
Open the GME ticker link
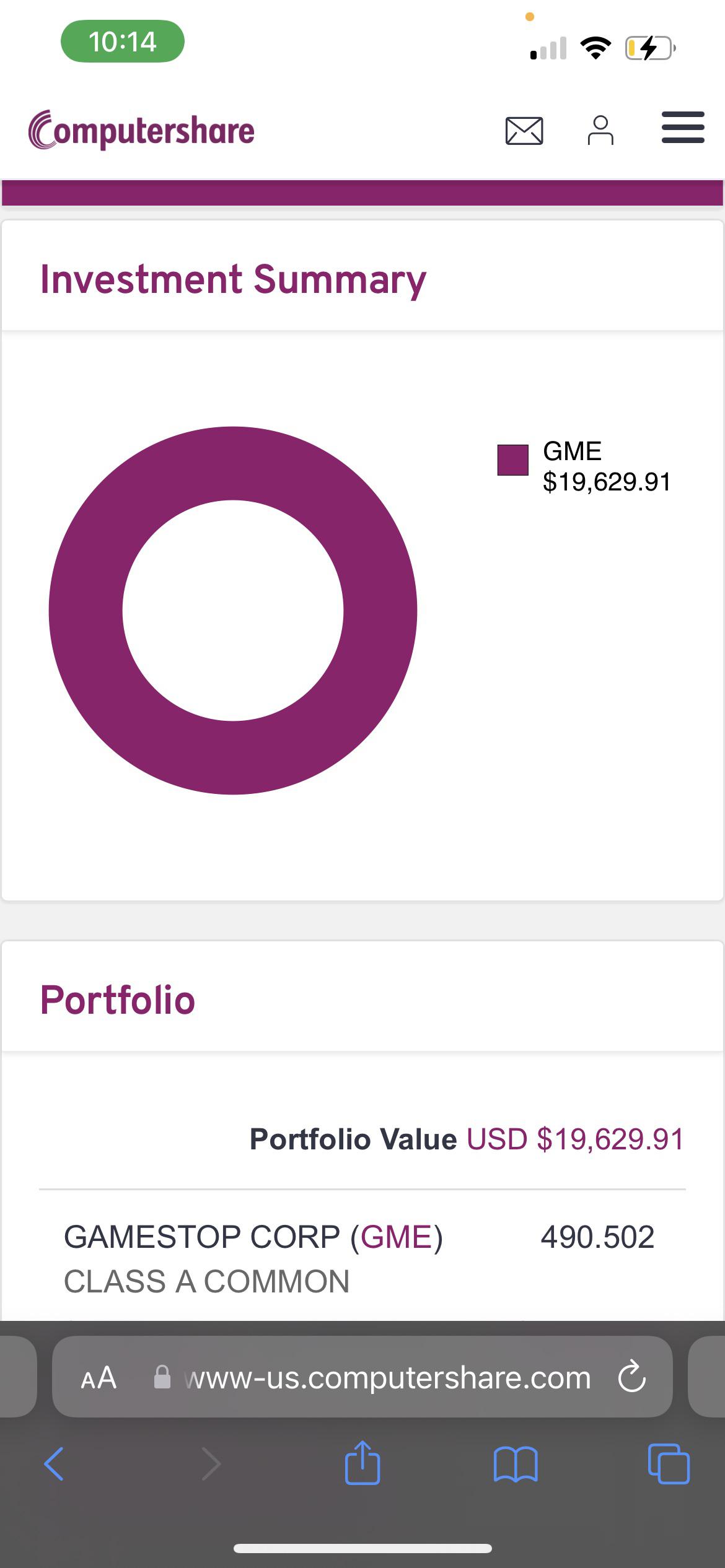coord(397,1237)
